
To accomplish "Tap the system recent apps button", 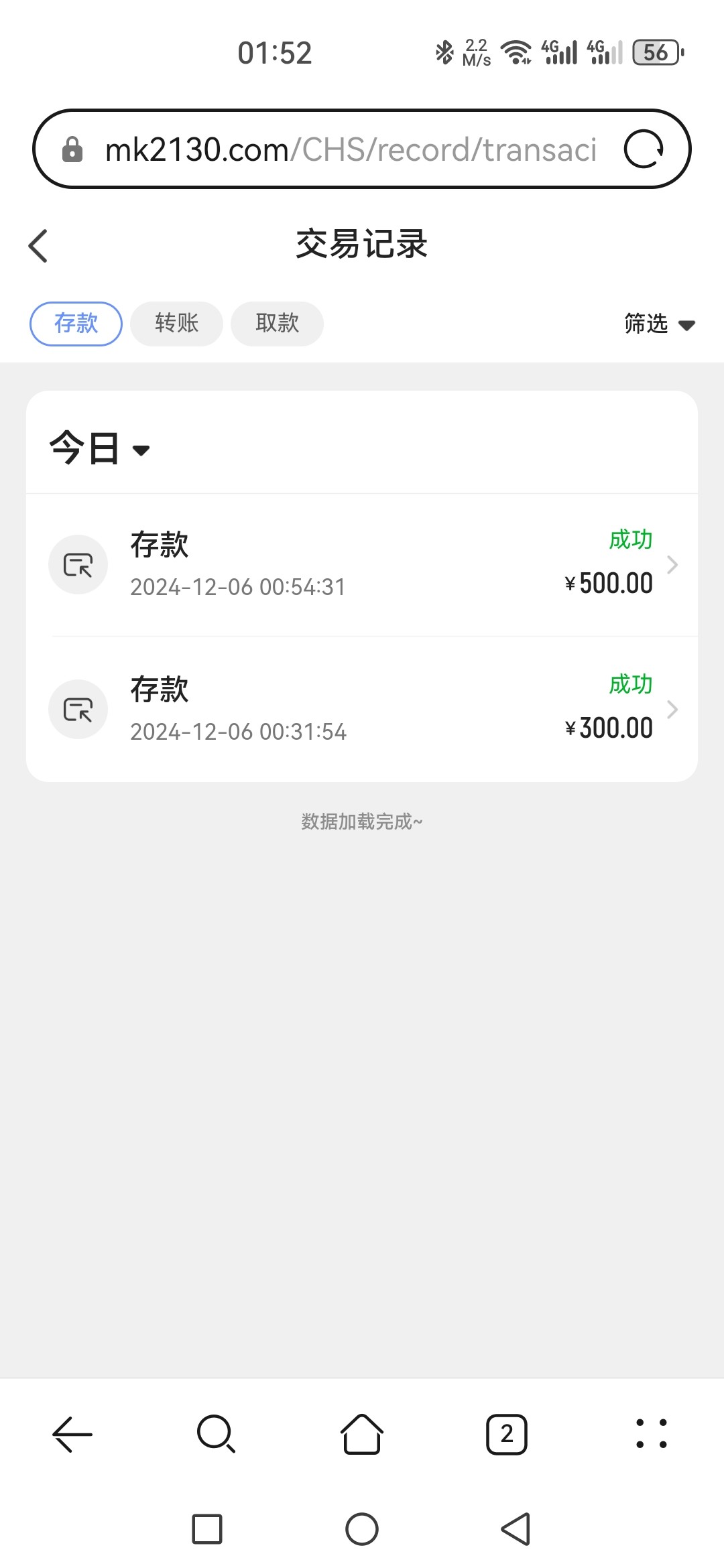I will click(x=207, y=1529).
